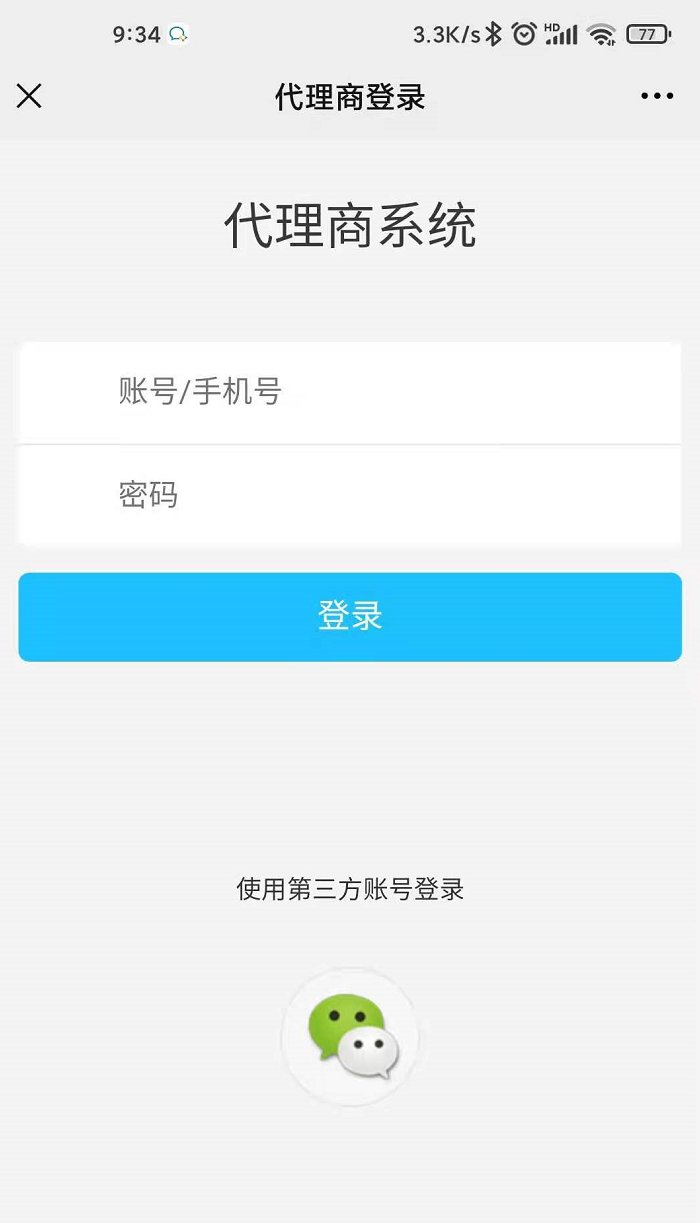Tap the blue 登录 button

(x=350, y=616)
